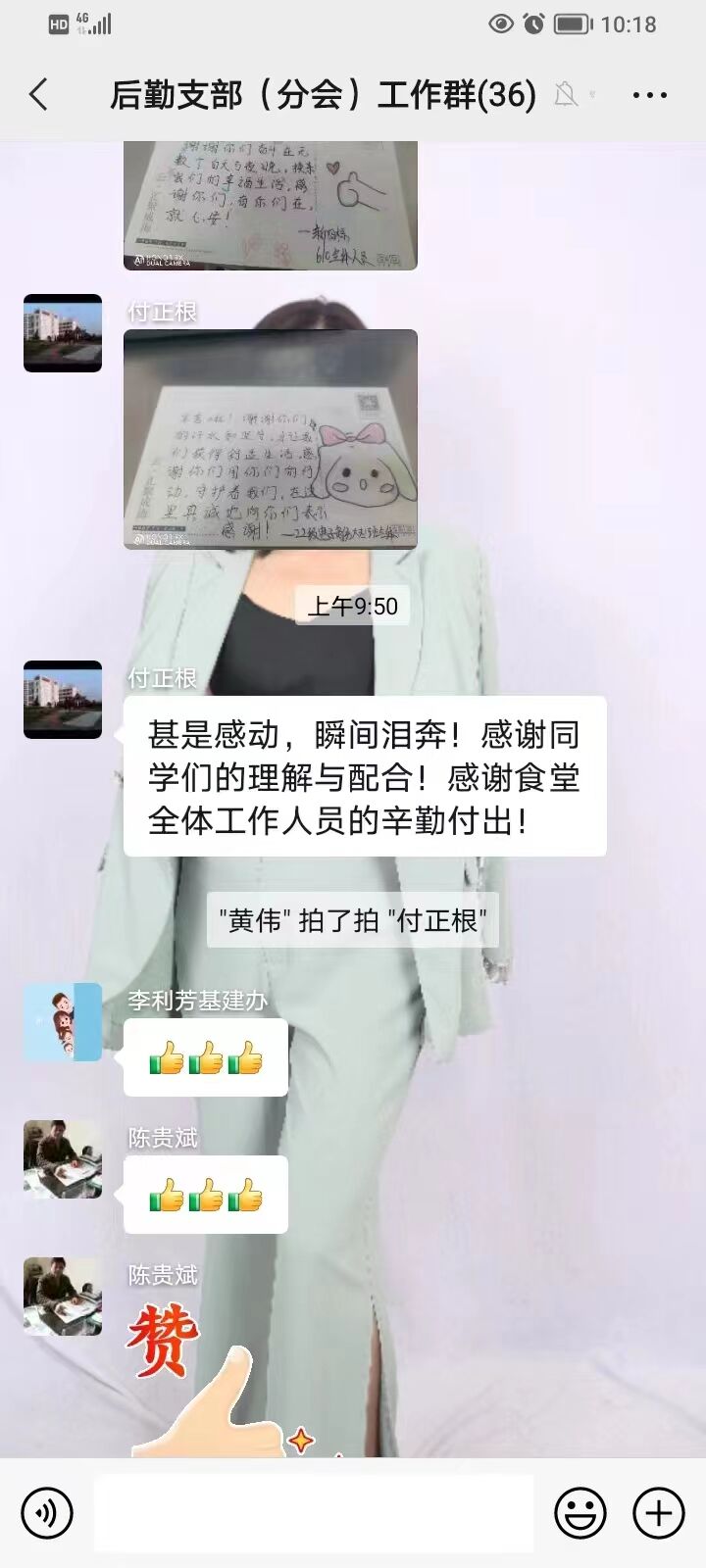Tap the message text input field
This screenshot has height=1568, width=706.
[314, 1512]
